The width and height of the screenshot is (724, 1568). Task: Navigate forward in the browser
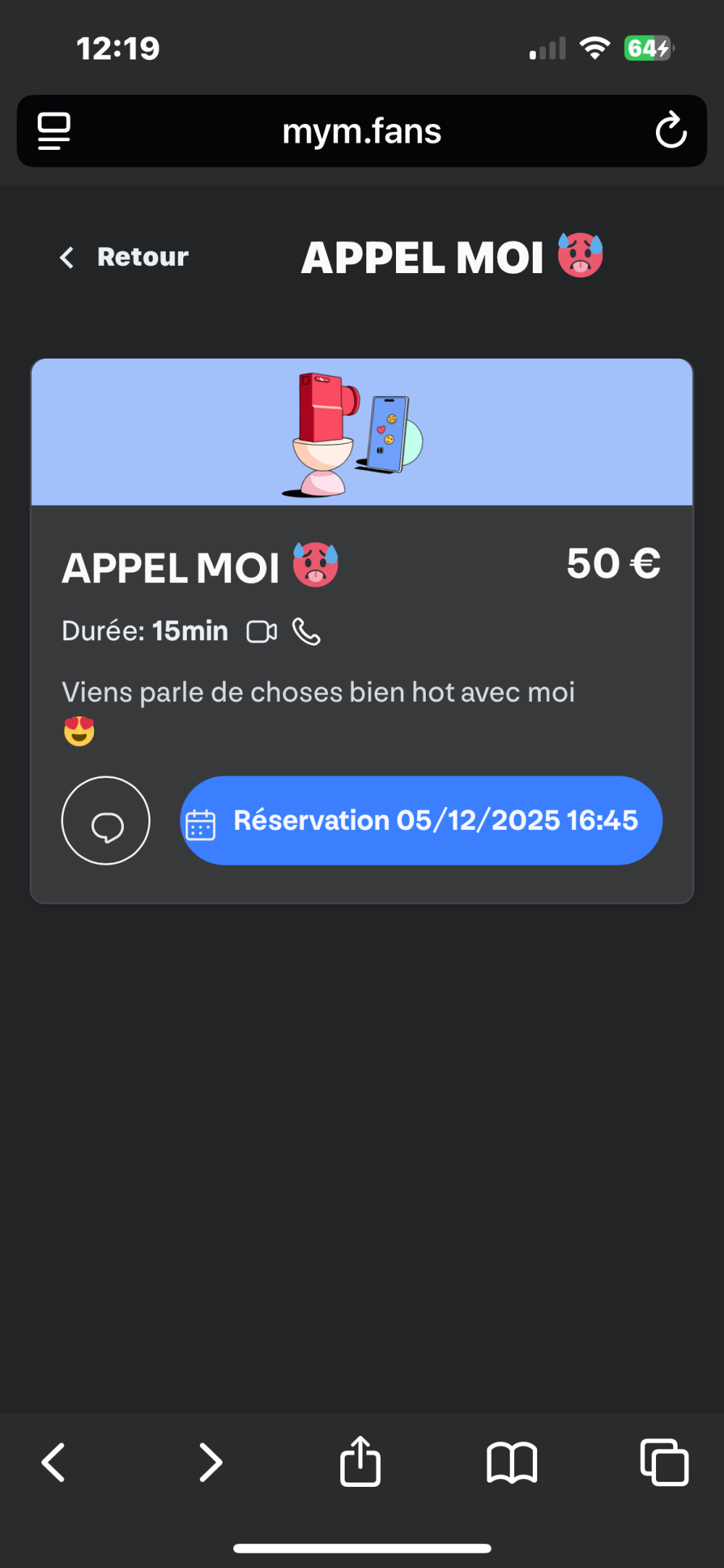(210, 1462)
